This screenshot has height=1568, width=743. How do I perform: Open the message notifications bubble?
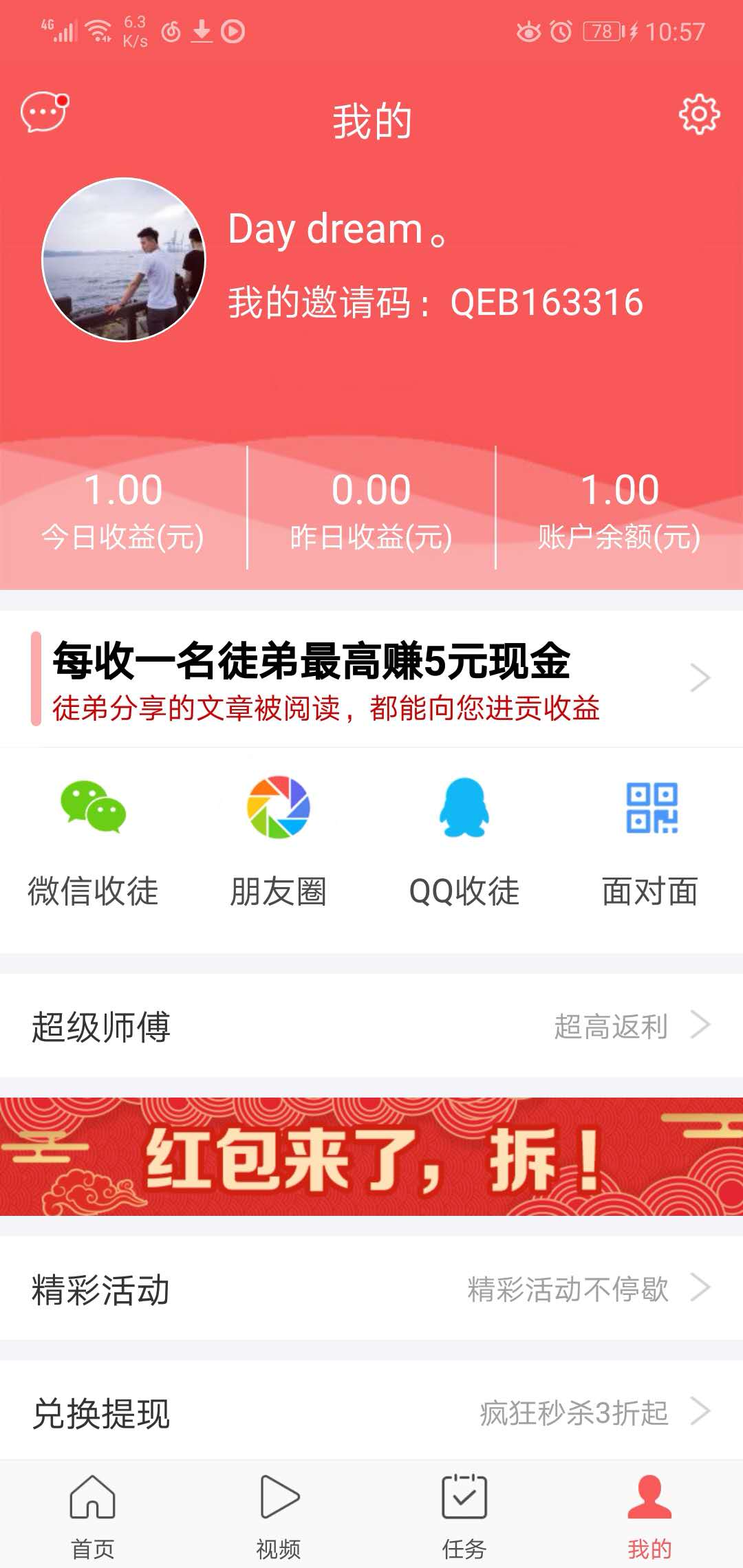tap(43, 112)
